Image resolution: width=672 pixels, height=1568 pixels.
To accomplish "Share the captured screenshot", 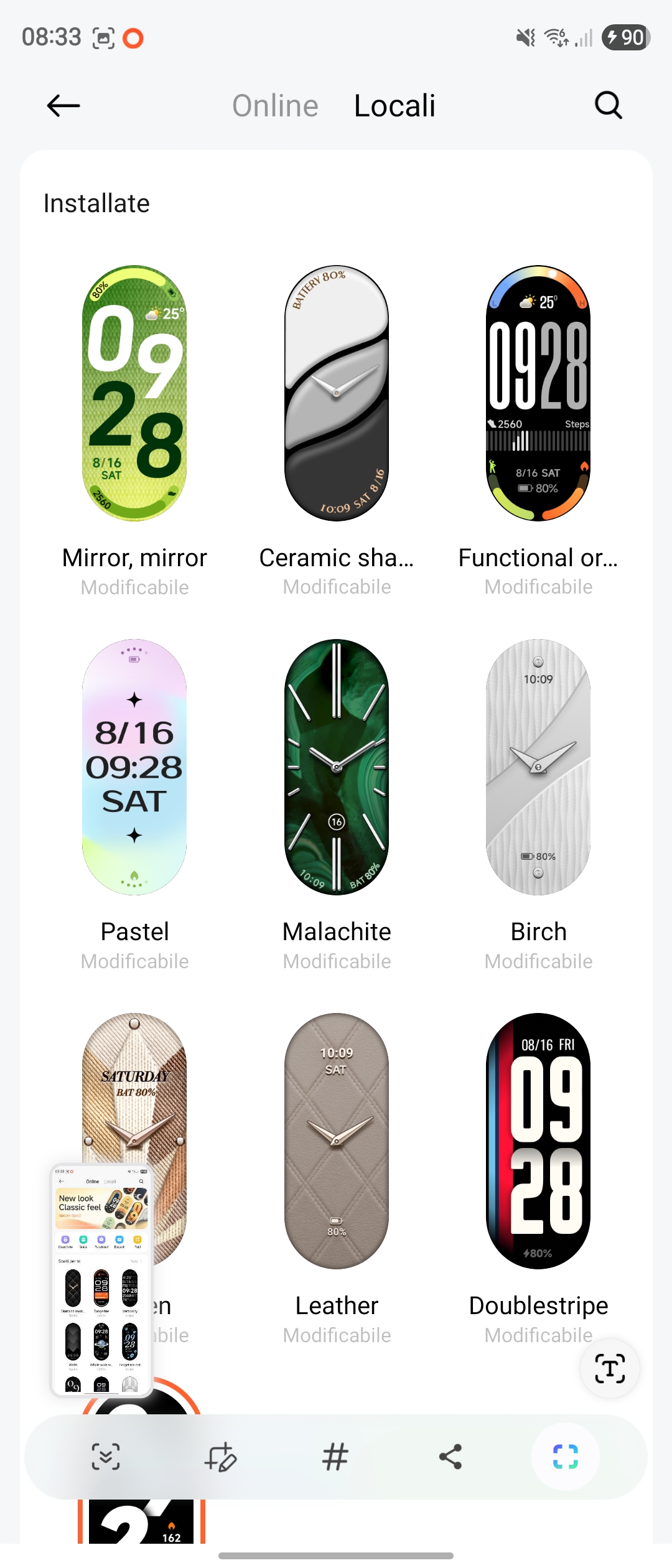I will [450, 1457].
